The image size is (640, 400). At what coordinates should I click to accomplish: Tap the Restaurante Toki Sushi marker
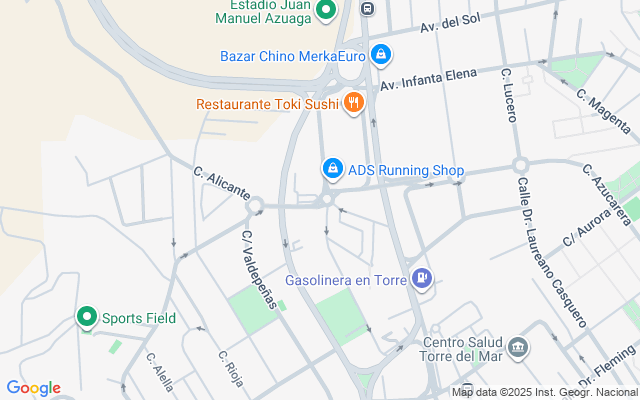click(x=352, y=102)
